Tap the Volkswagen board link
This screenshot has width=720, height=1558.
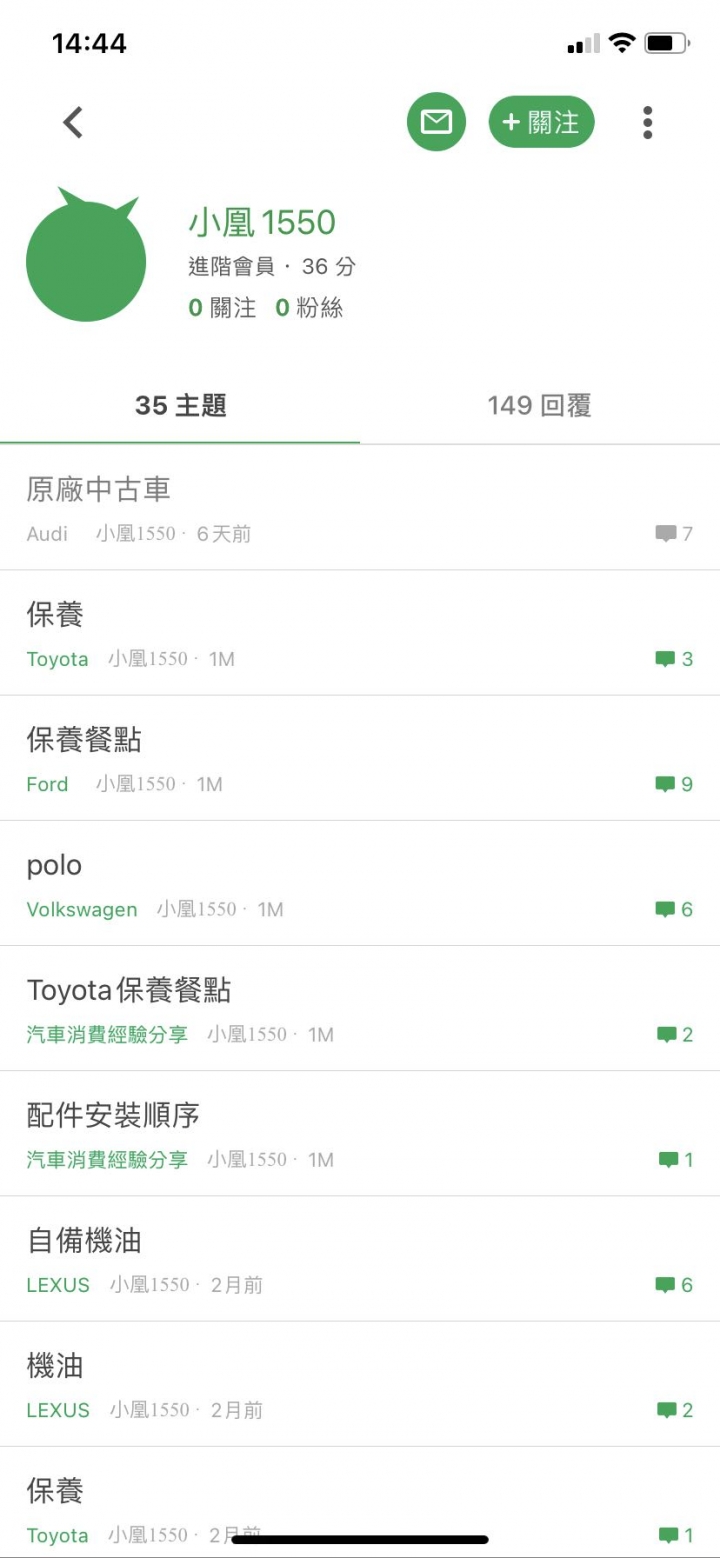pos(82,910)
